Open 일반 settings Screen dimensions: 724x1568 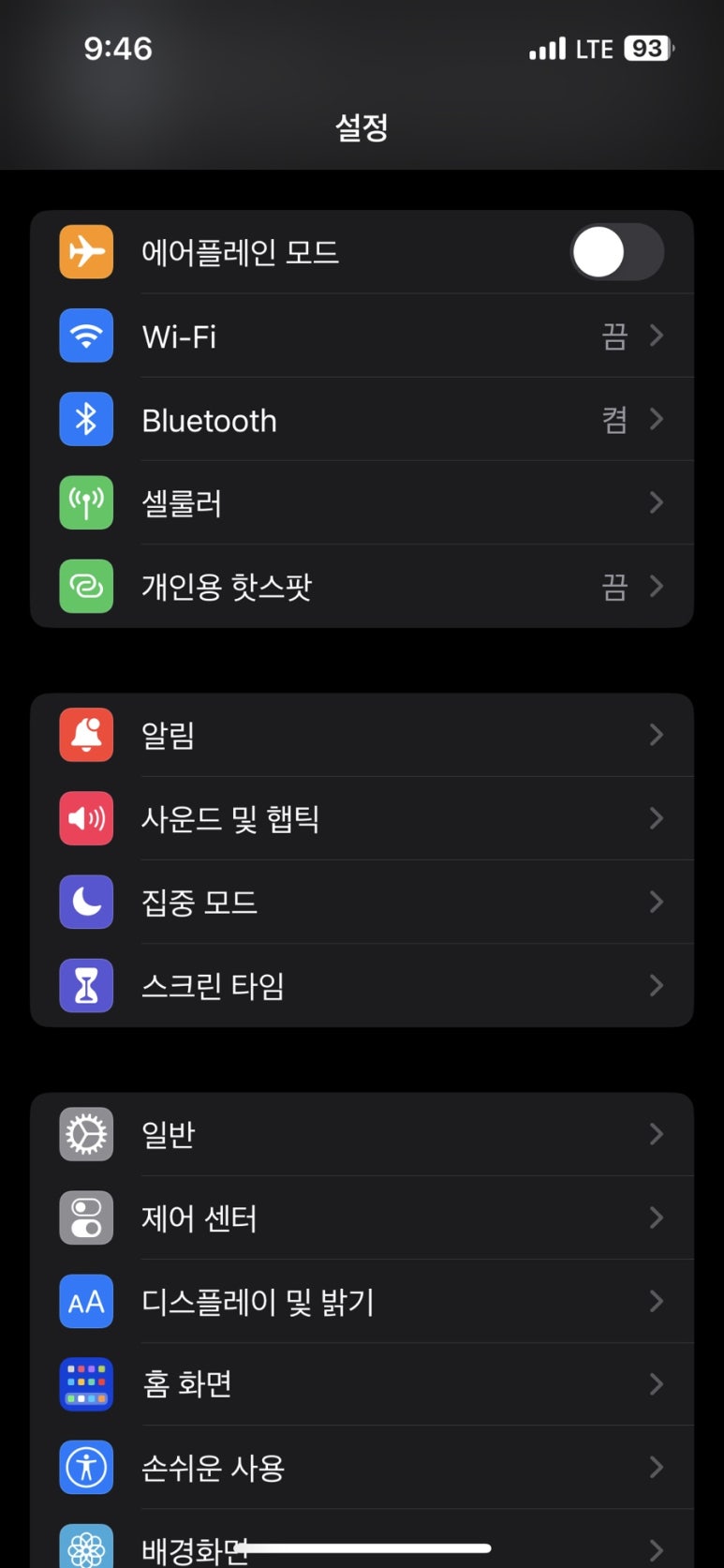click(x=362, y=1134)
